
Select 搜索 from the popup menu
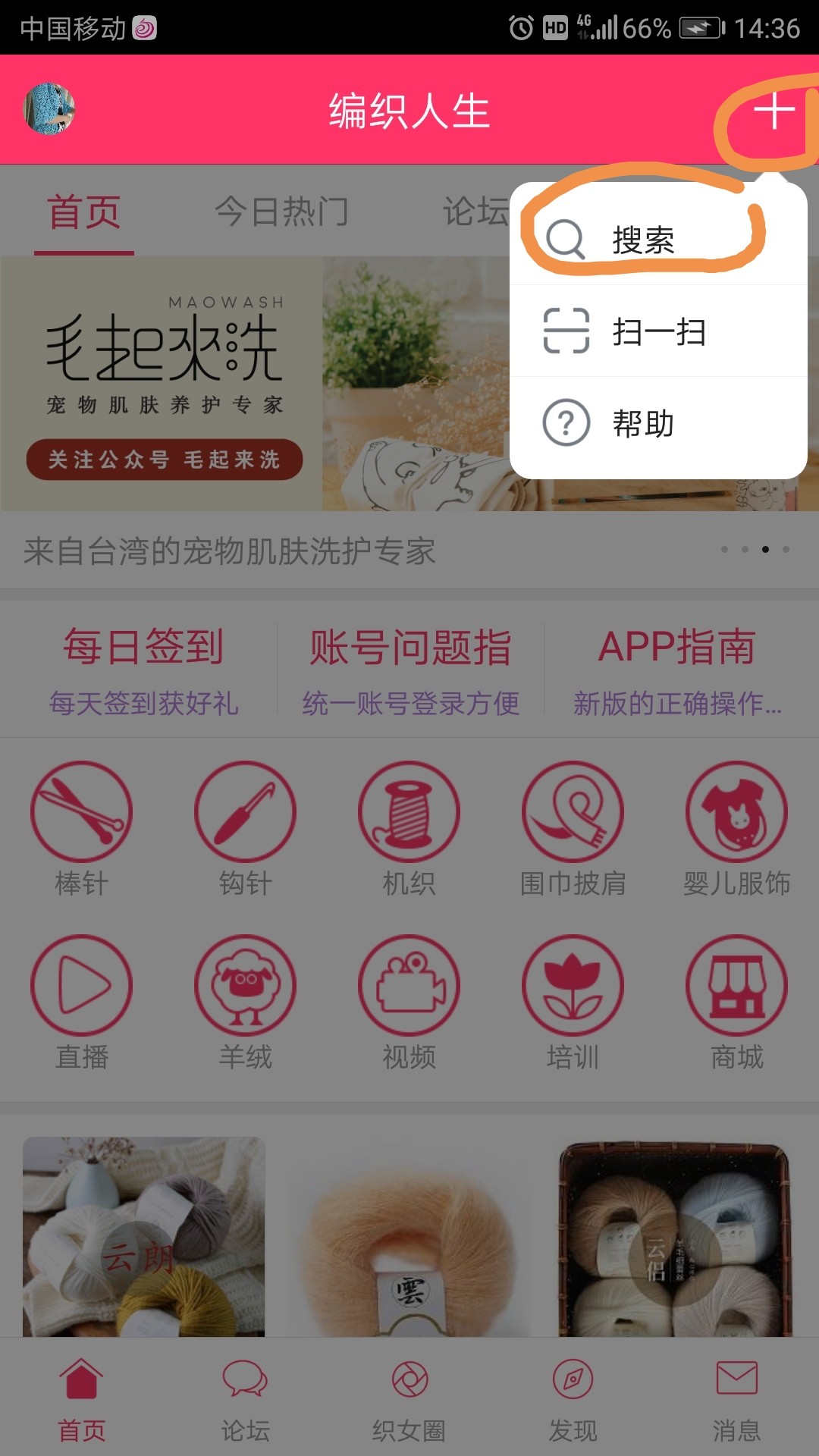[x=643, y=240]
